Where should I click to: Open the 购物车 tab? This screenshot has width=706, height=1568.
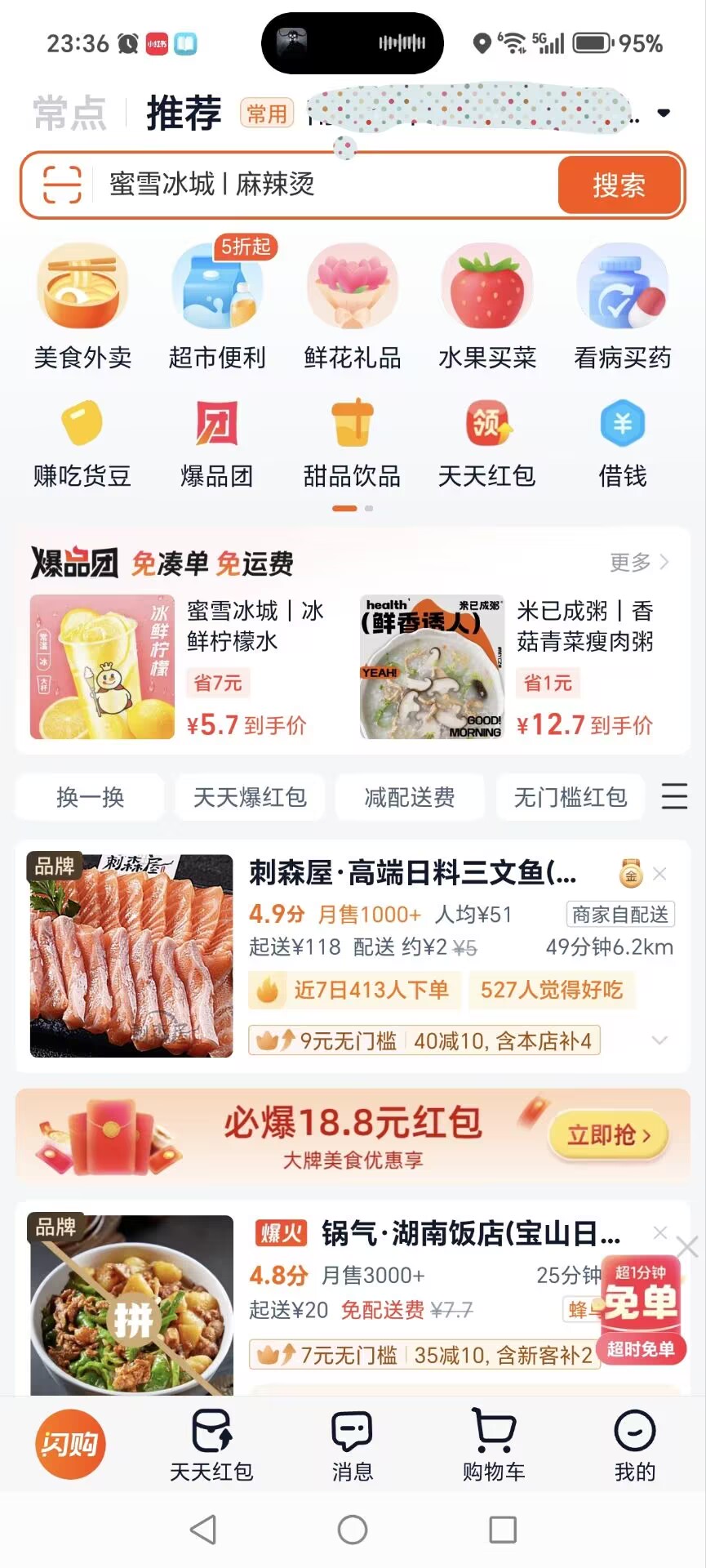494,1445
